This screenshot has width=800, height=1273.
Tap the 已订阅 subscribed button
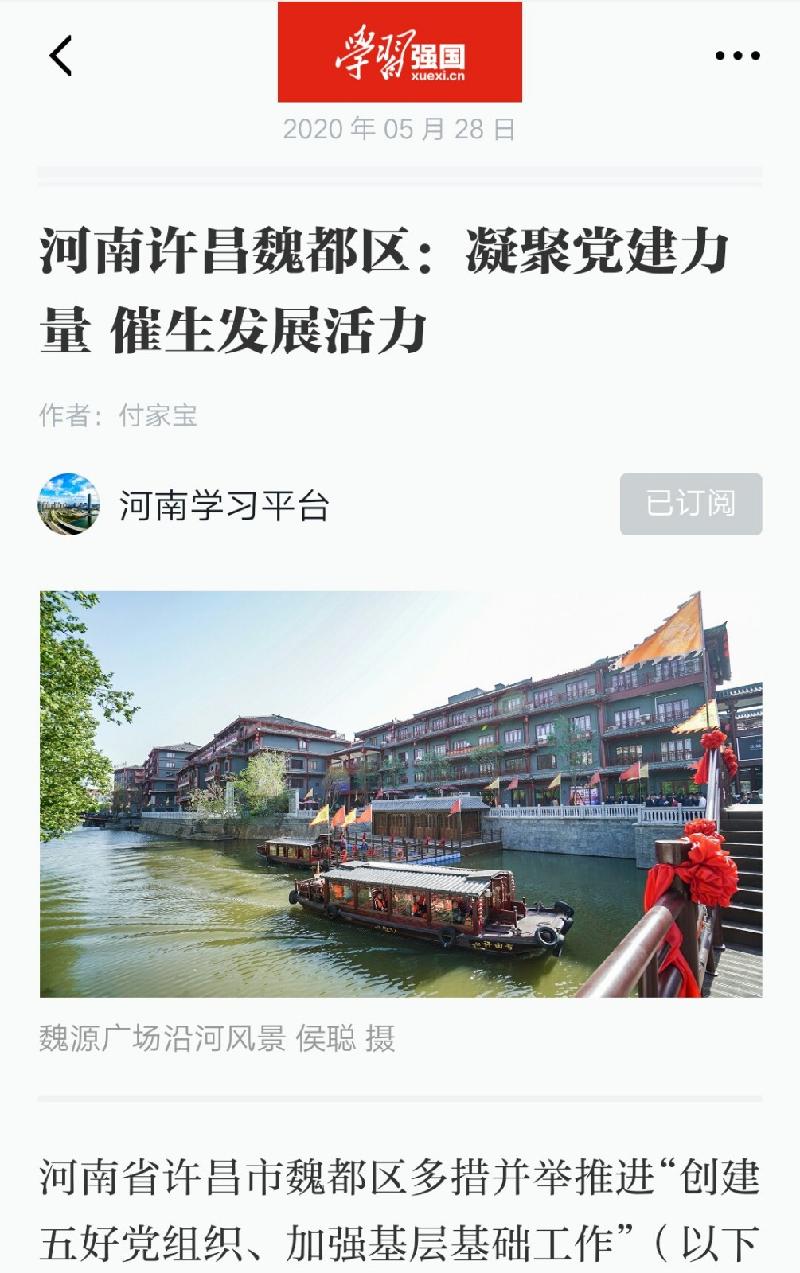(690, 504)
